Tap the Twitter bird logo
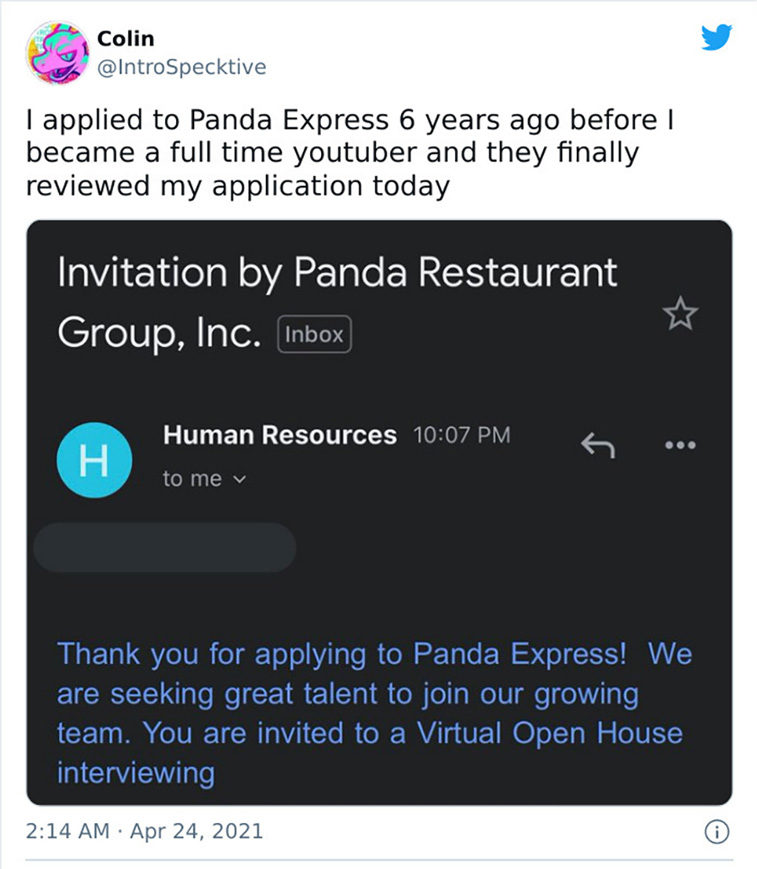This screenshot has height=869, width=757. pos(716,39)
